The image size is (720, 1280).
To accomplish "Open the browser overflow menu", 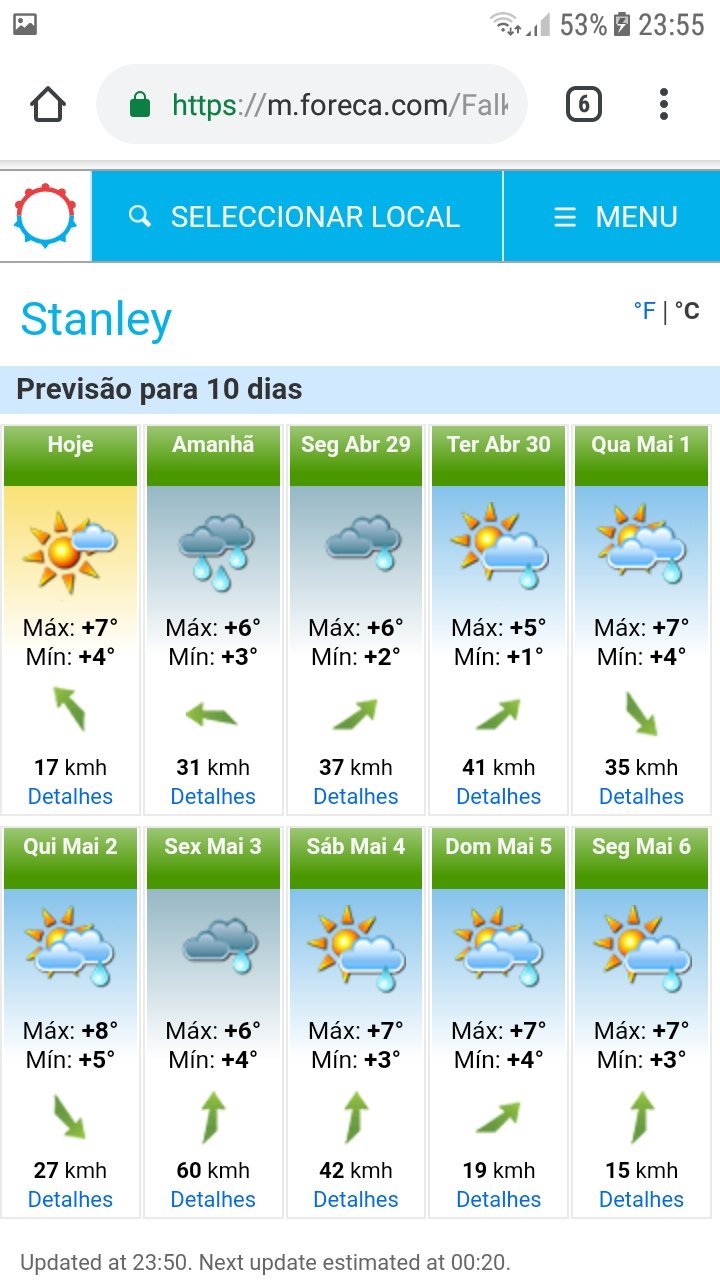I will [663, 104].
